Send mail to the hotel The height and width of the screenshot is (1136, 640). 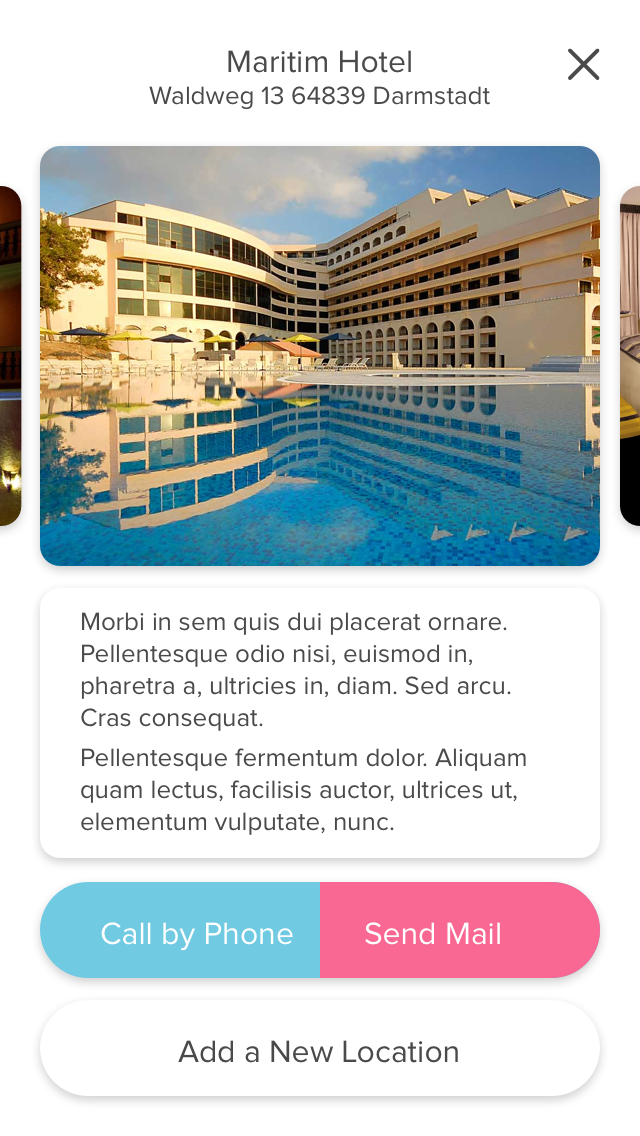[459, 931]
